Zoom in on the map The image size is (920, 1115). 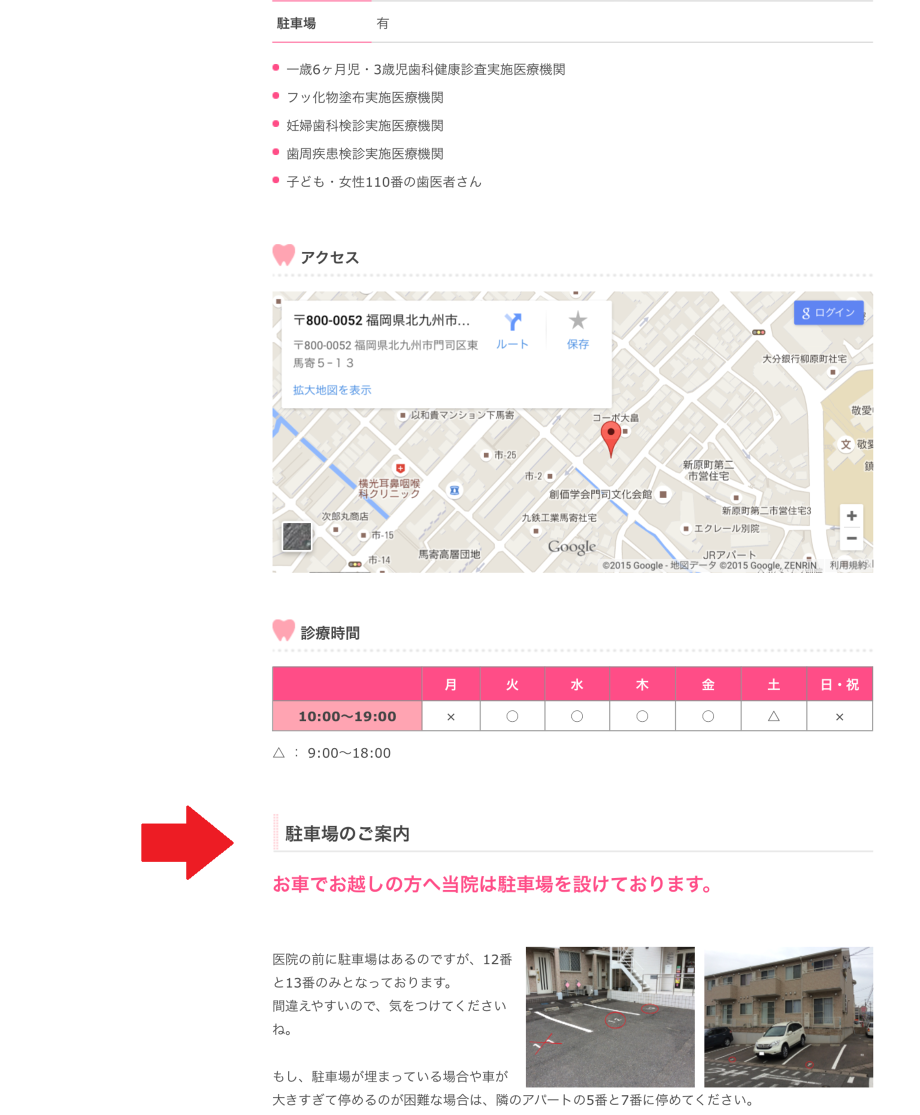[851, 516]
